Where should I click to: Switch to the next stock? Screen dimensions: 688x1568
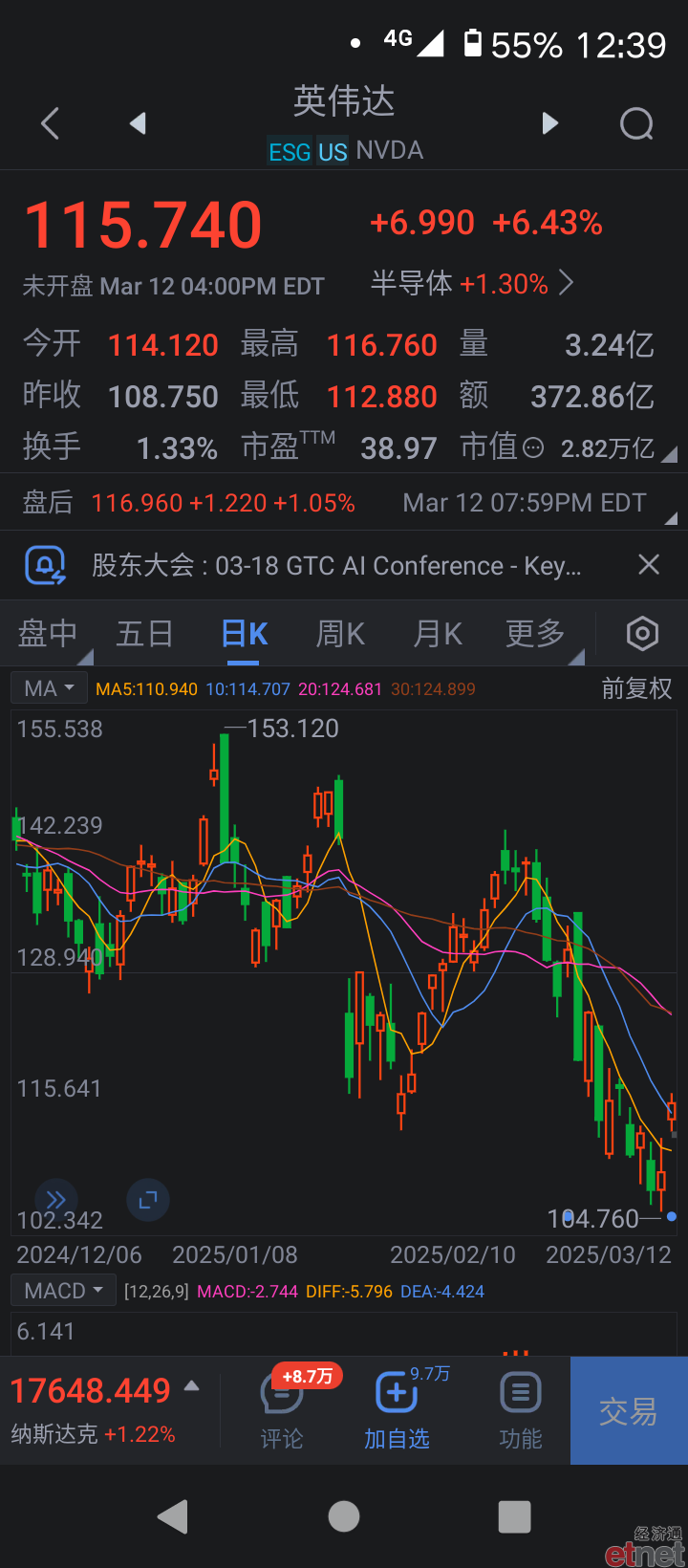549,123
